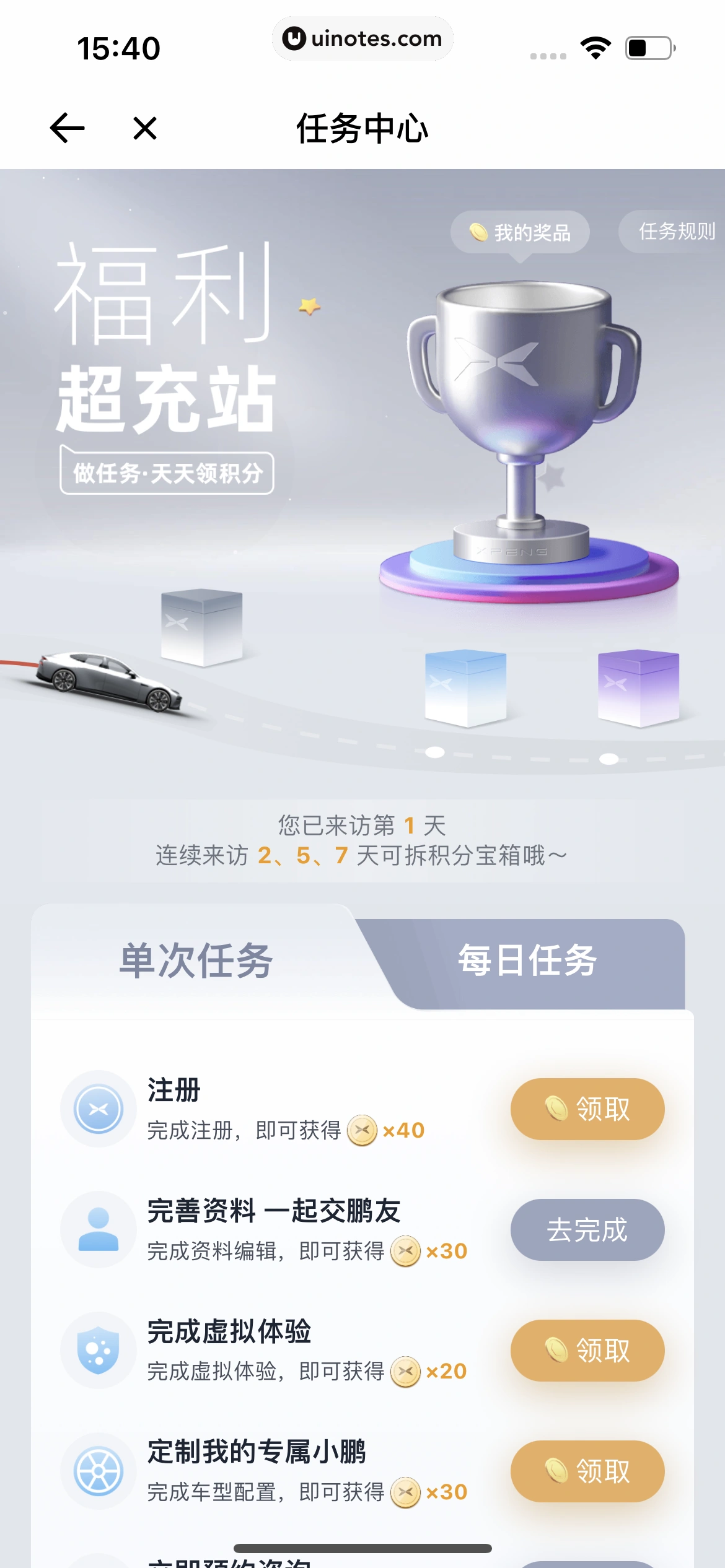Click 去完成 for the 完善资料 task
Image resolution: width=725 pixels, height=1568 pixels.
click(586, 1230)
